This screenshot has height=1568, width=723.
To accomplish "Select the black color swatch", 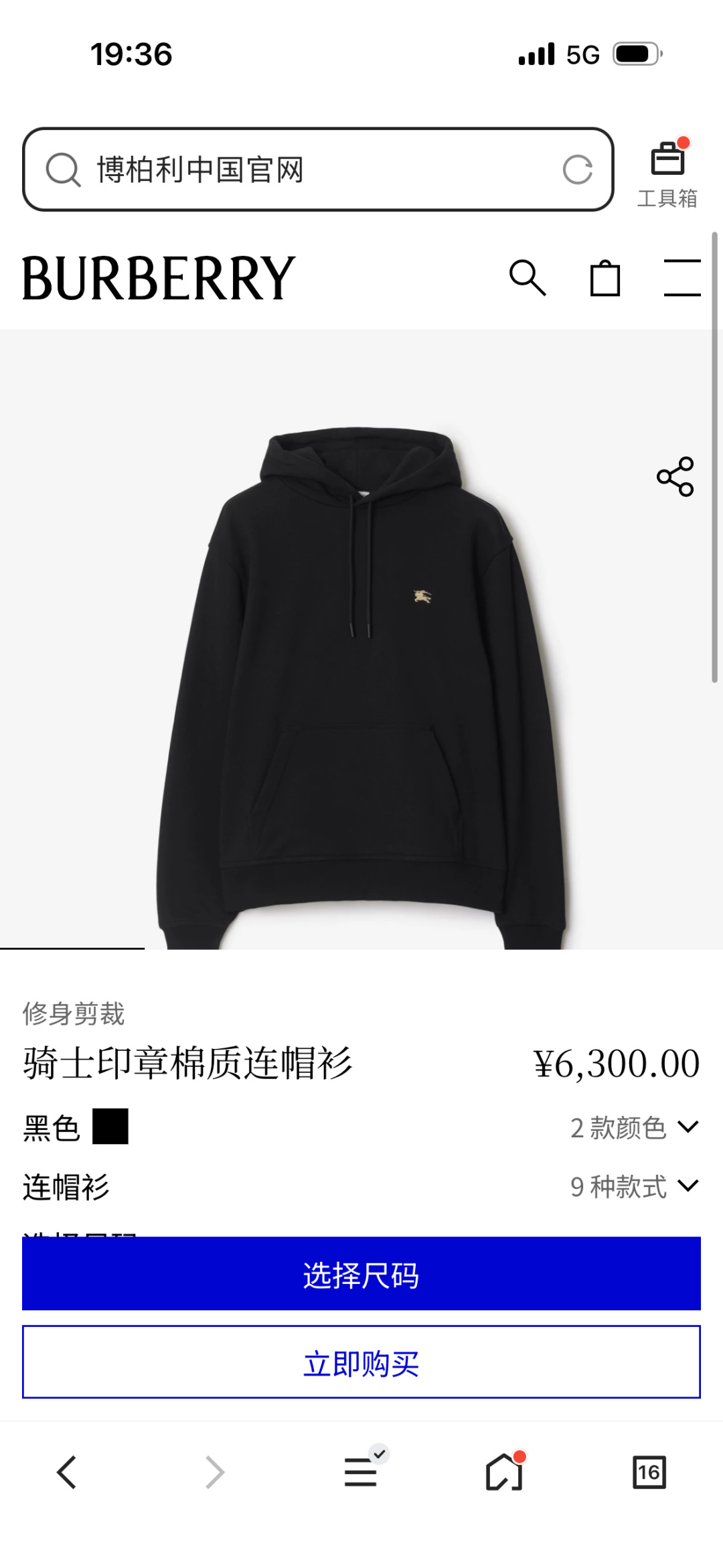I will click(x=110, y=1127).
